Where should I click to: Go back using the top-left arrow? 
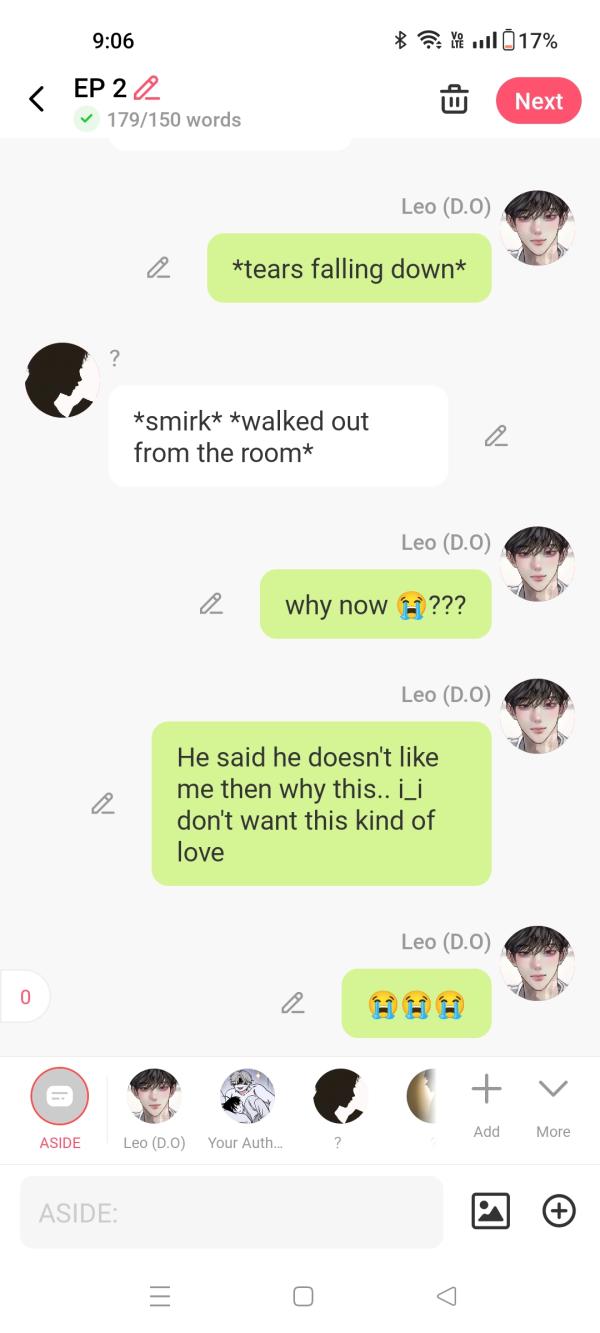coord(37,99)
